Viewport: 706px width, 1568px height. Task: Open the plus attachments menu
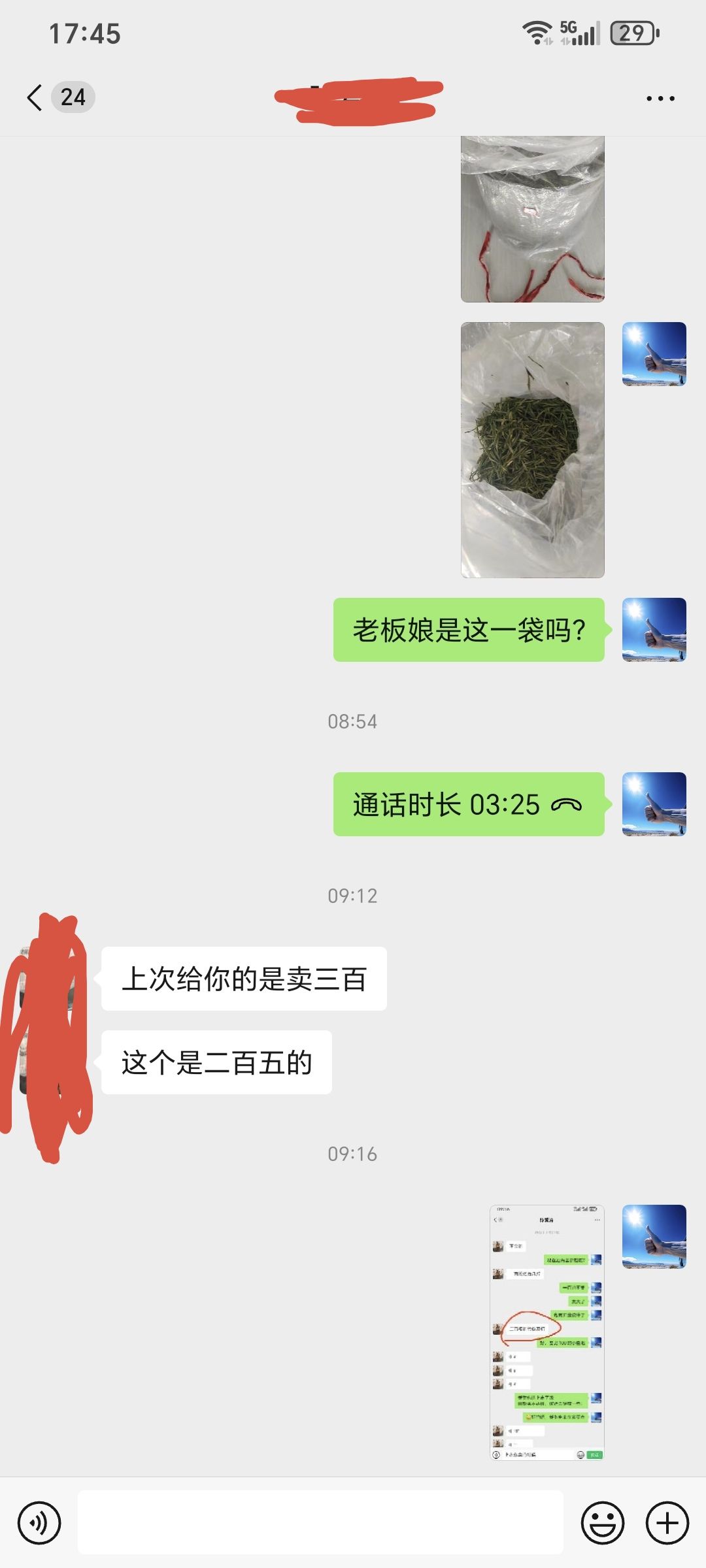[x=667, y=1523]
